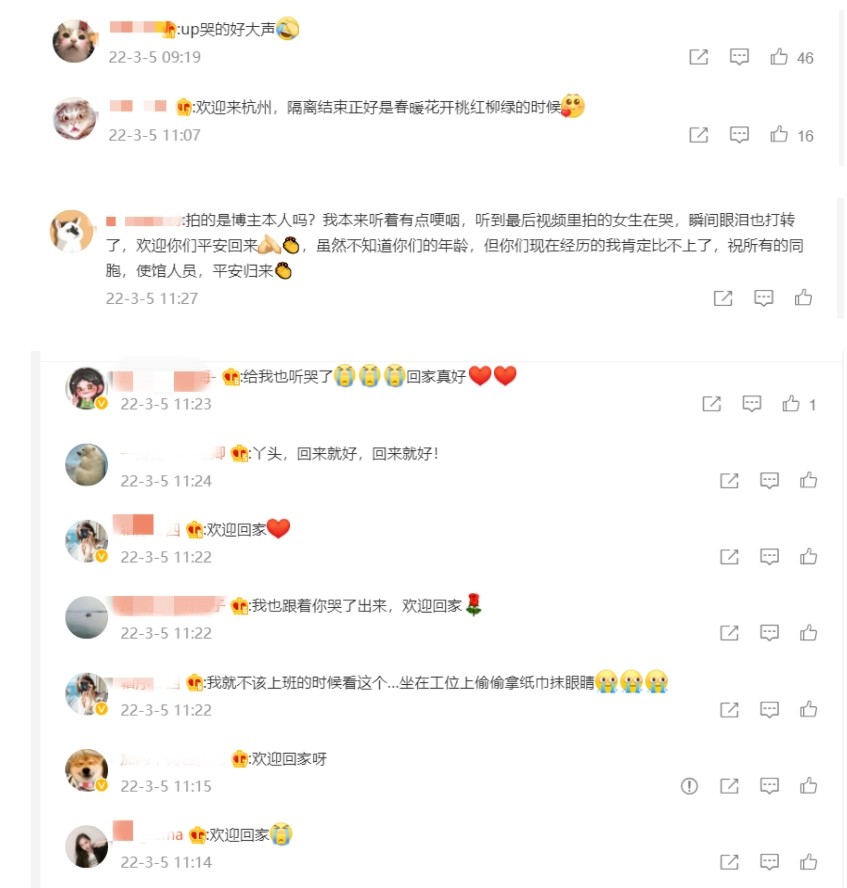
Task: Like the 我就不该上班的时候看这个 comment
Action: (808, 709)
